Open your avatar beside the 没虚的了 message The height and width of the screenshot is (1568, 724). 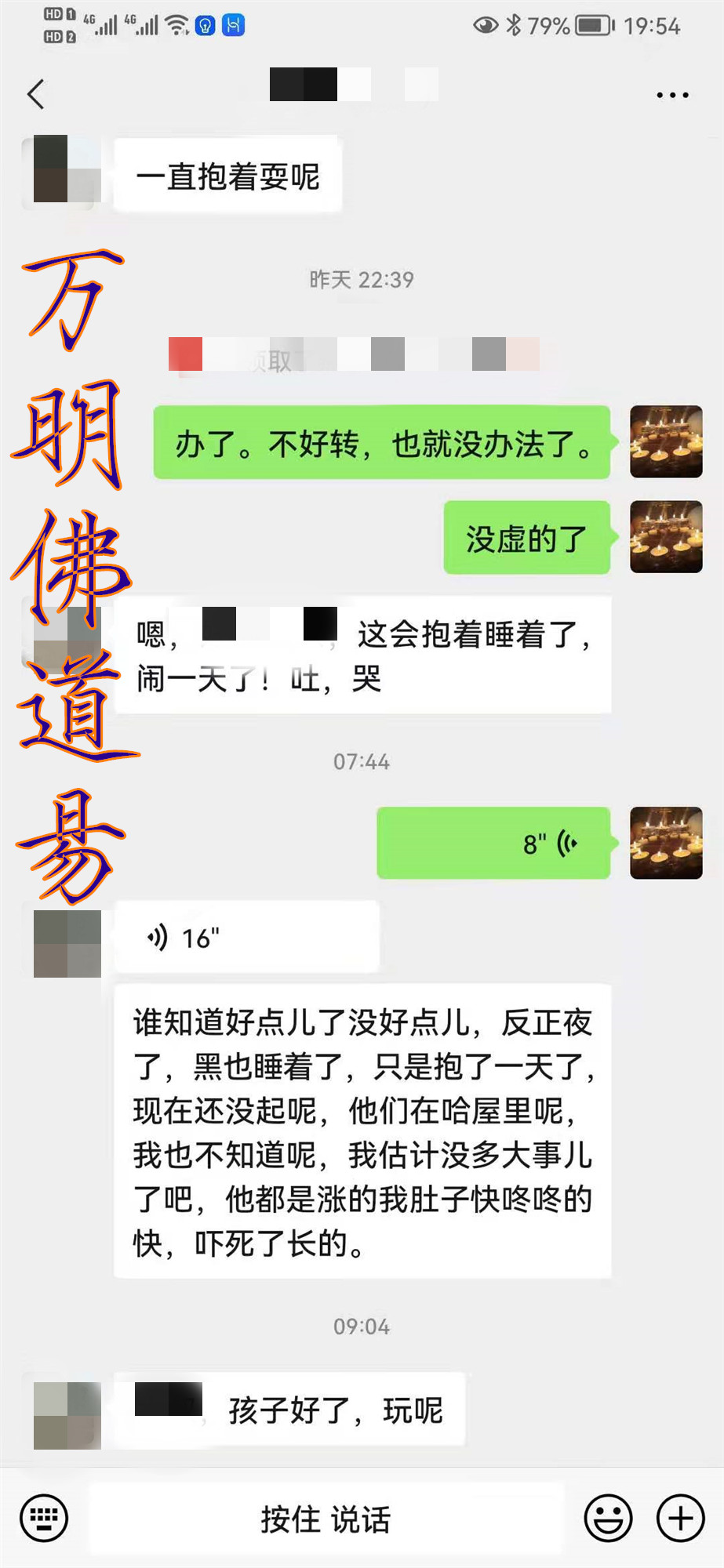(x=666, y=537)
